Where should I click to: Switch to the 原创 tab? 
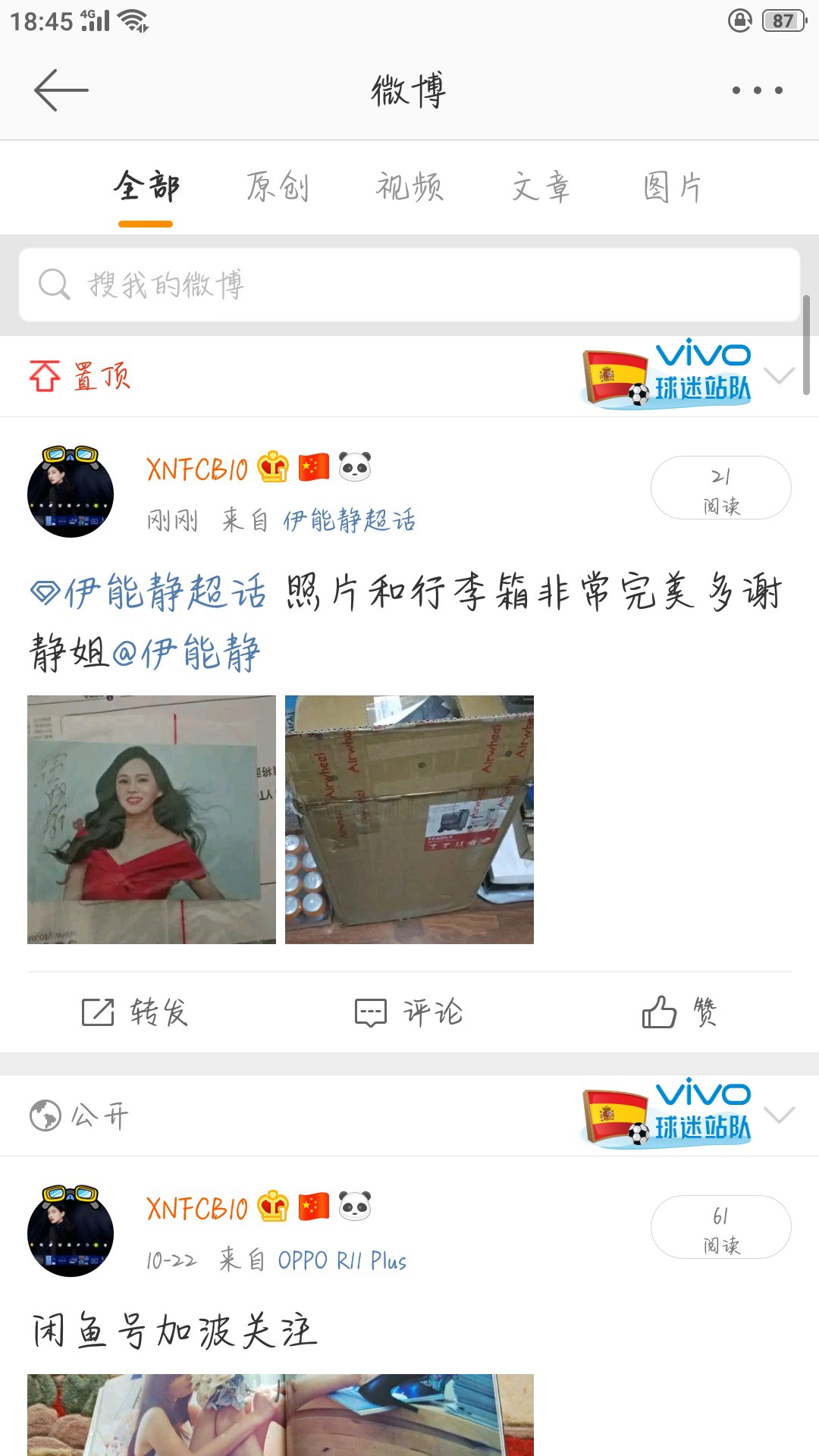tap(278, 187)
